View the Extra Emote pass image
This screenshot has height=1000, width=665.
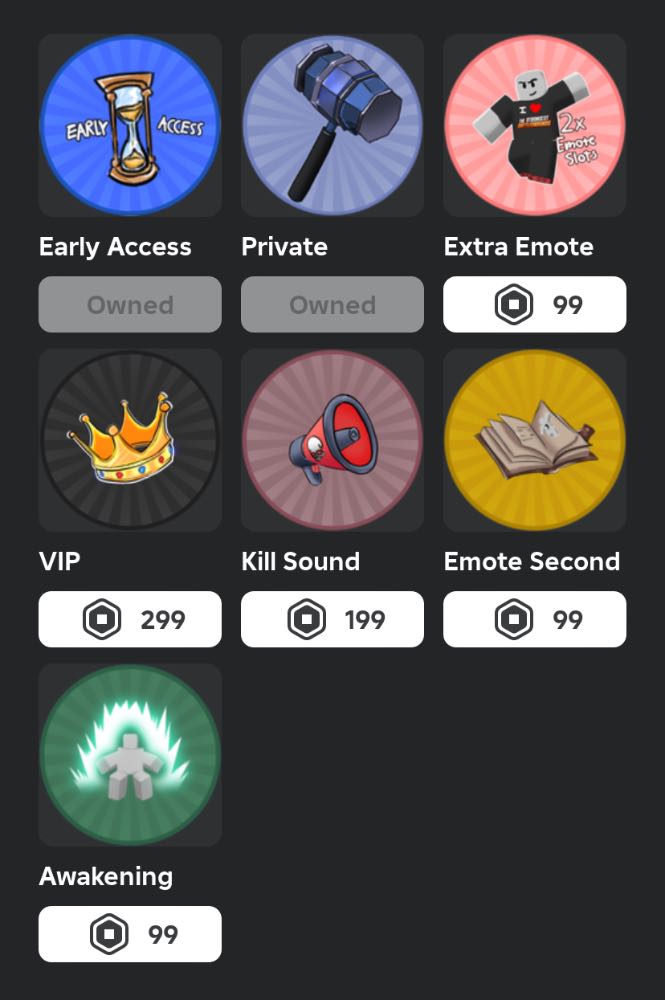[534, 126]
